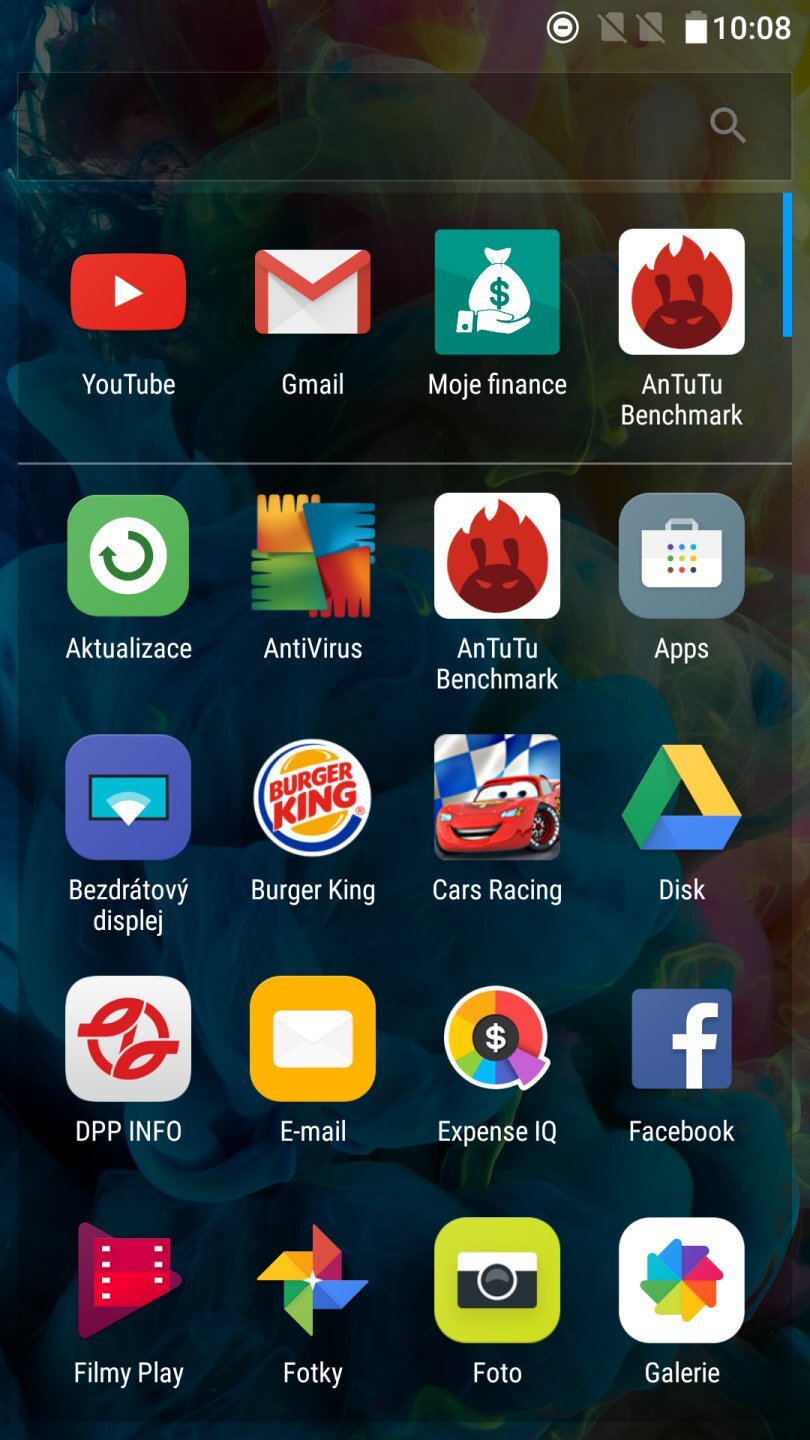Open DPP INFO
The image size is (810, 1440).
pos(128,1038)
